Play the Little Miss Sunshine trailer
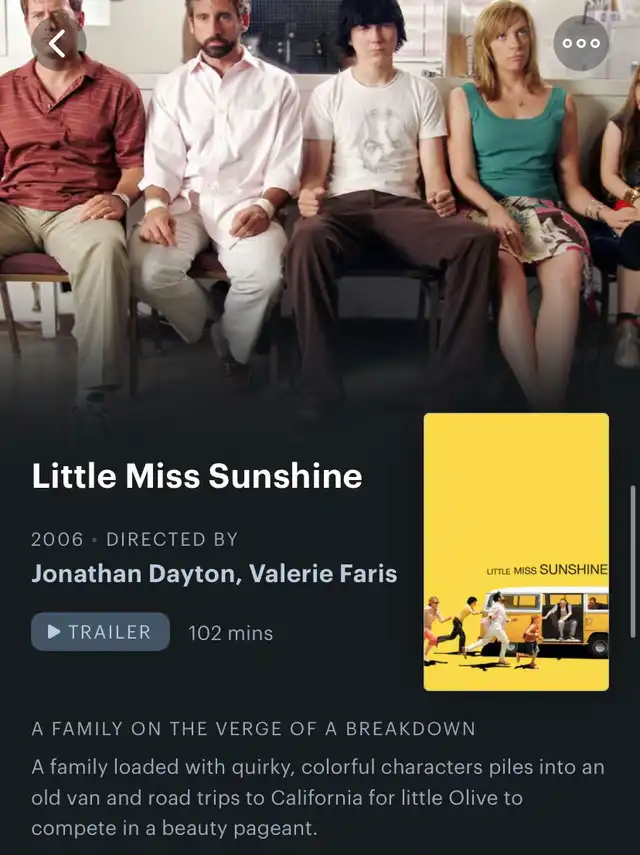This screenshot has width=640, height=855. [x=100, y=632]
